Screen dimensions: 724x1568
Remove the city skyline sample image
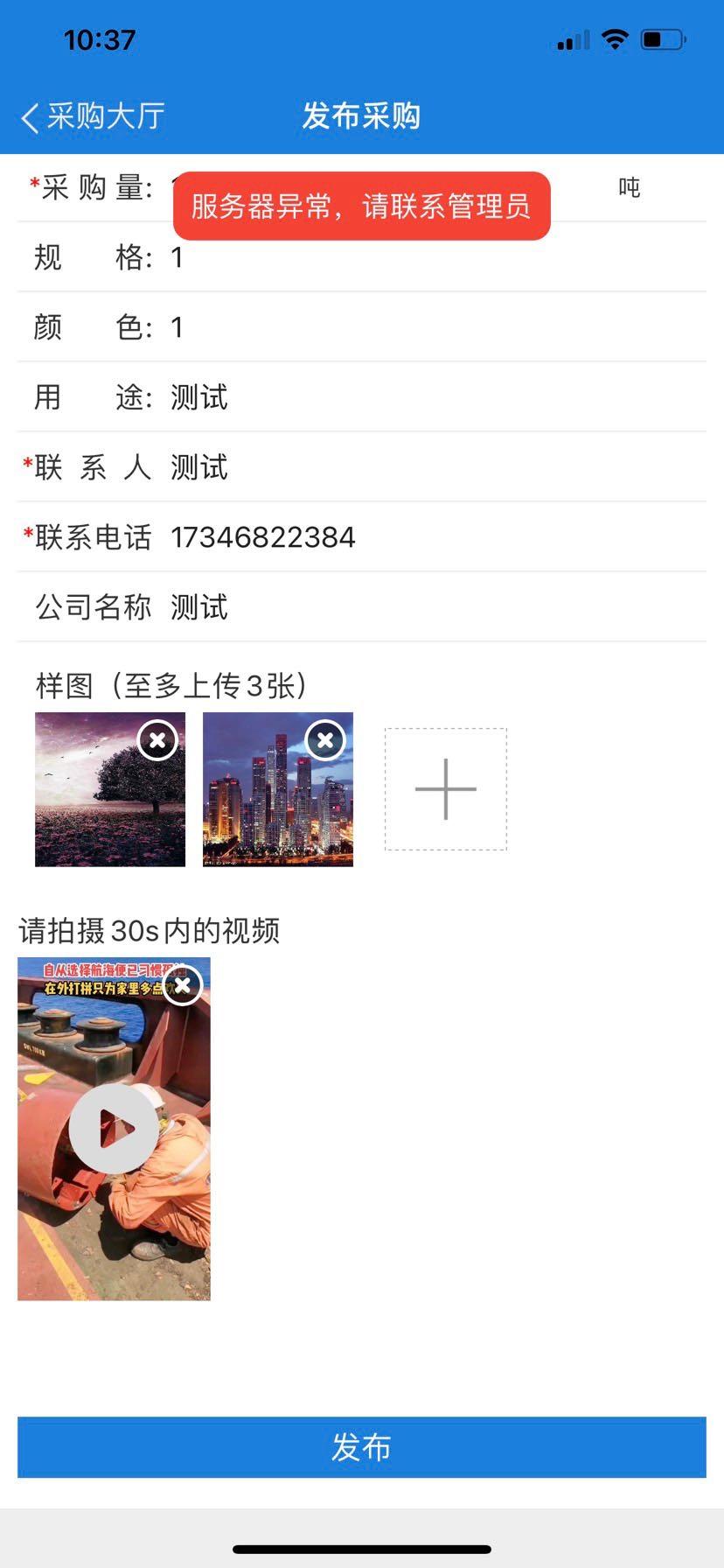tap(325, 740)
